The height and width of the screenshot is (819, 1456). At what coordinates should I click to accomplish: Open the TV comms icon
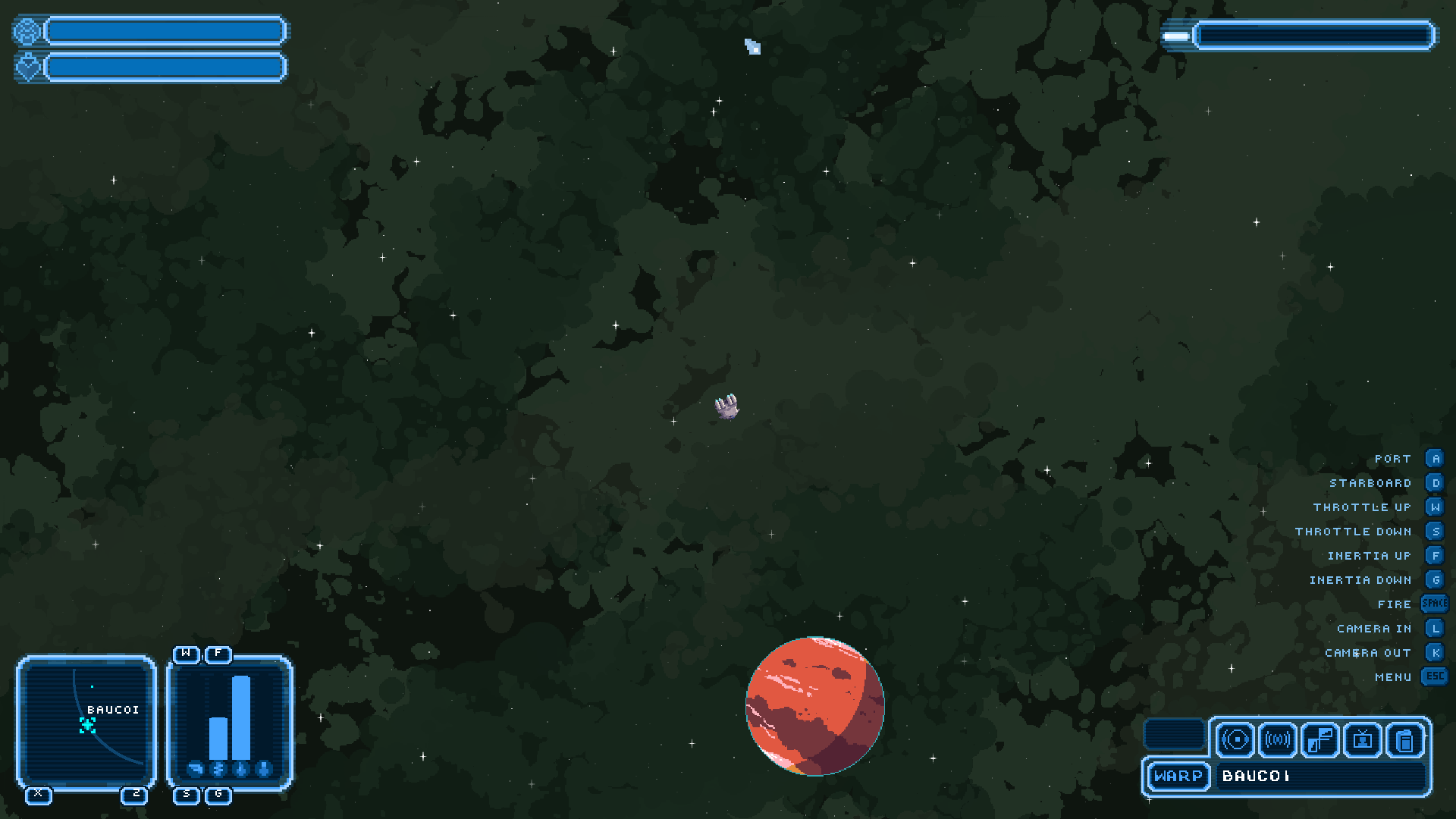click(x=1363, y=739)
